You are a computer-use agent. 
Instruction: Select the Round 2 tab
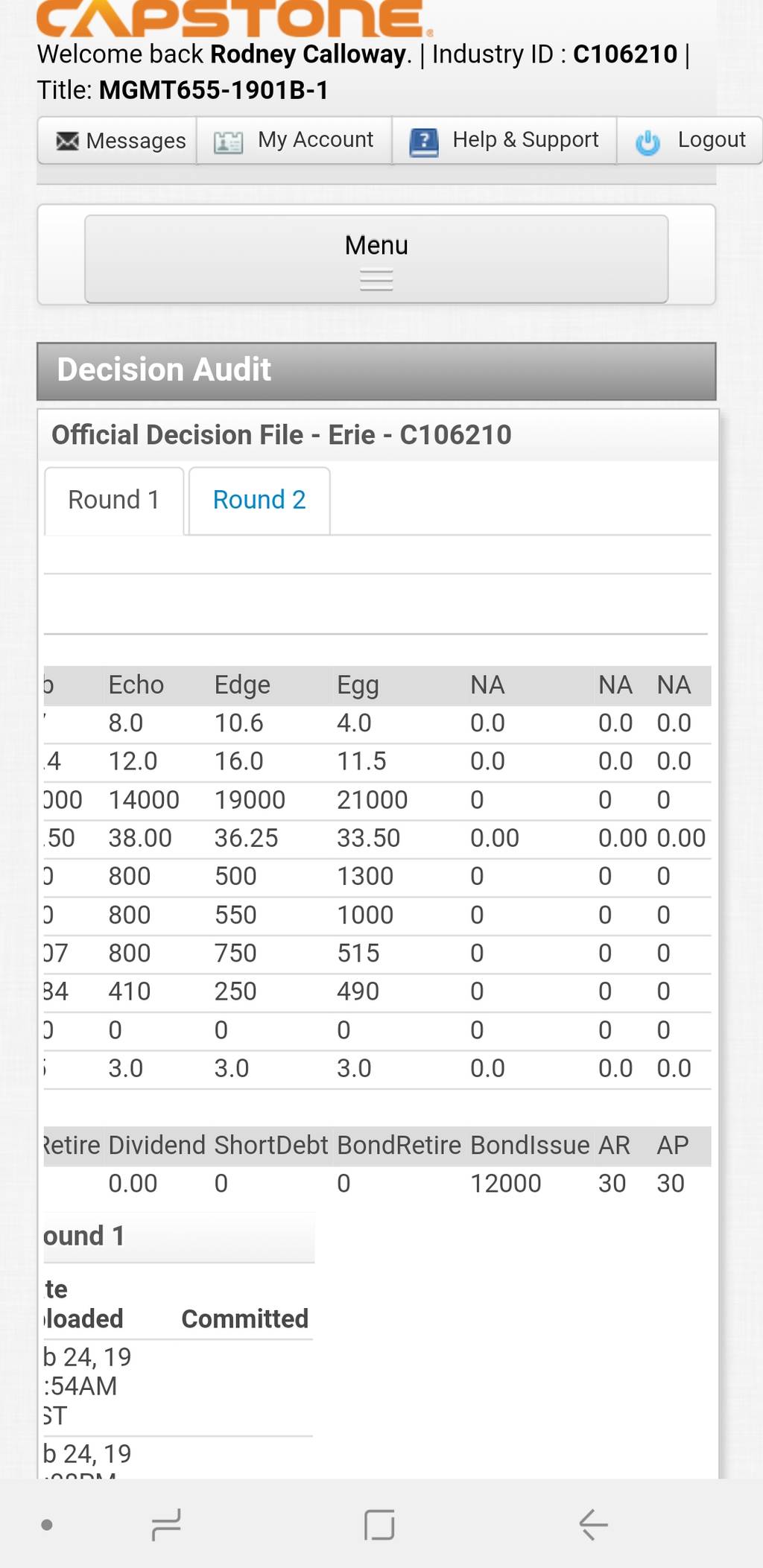[x=259, y=501]
